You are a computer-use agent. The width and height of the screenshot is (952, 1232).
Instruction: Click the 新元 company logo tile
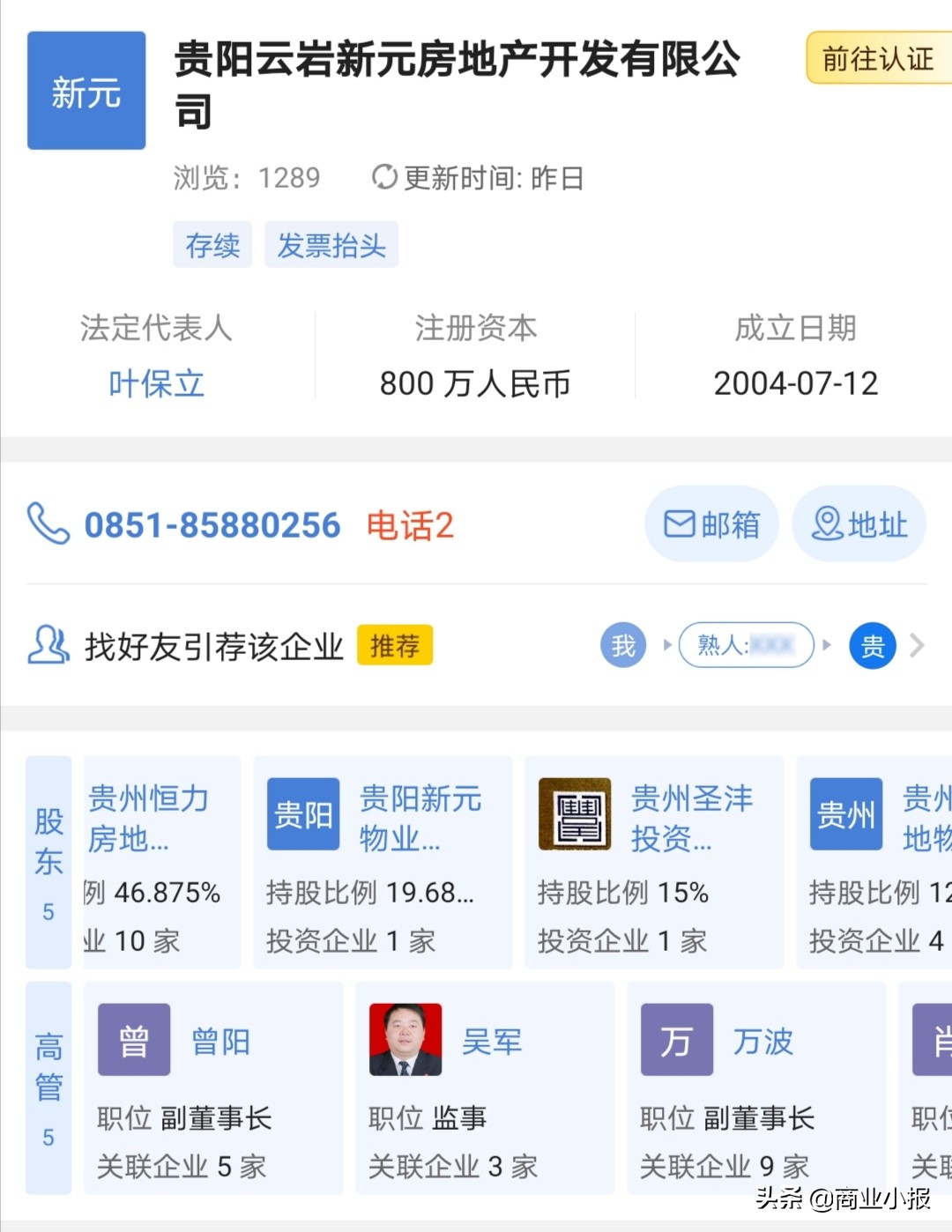point(86,91)
